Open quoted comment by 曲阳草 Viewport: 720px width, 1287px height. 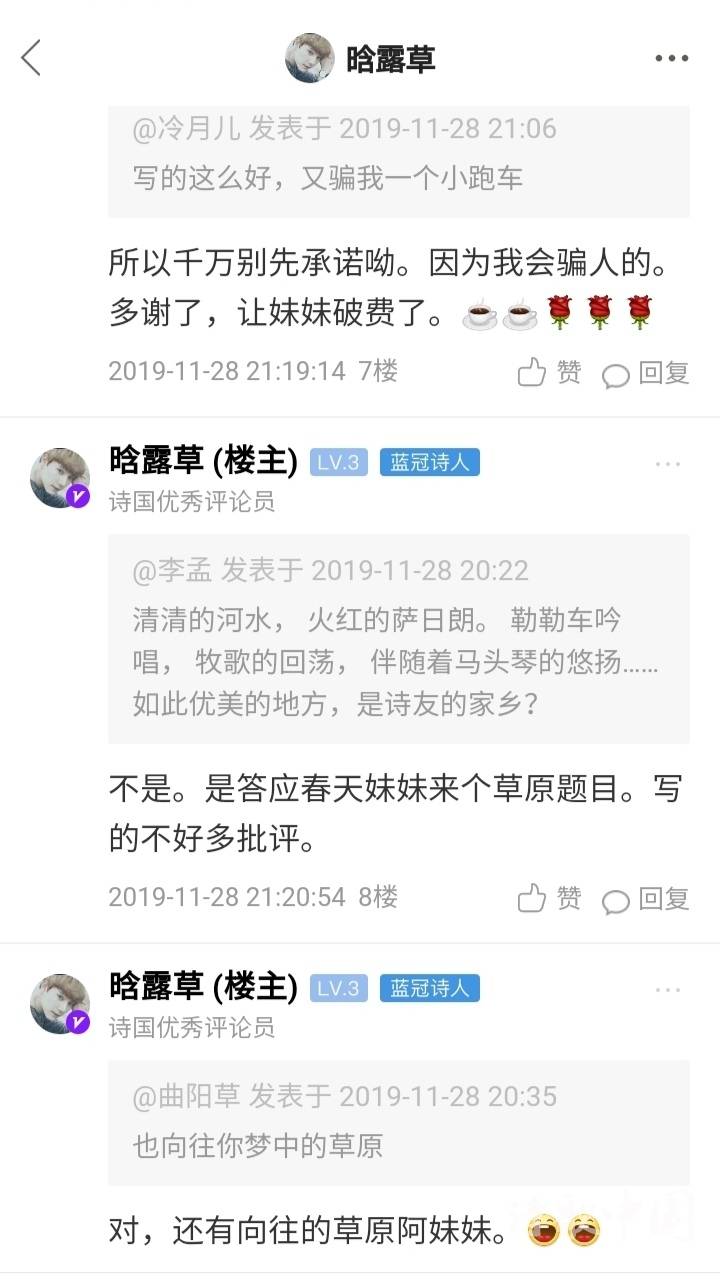click(x=398, y=1122)
